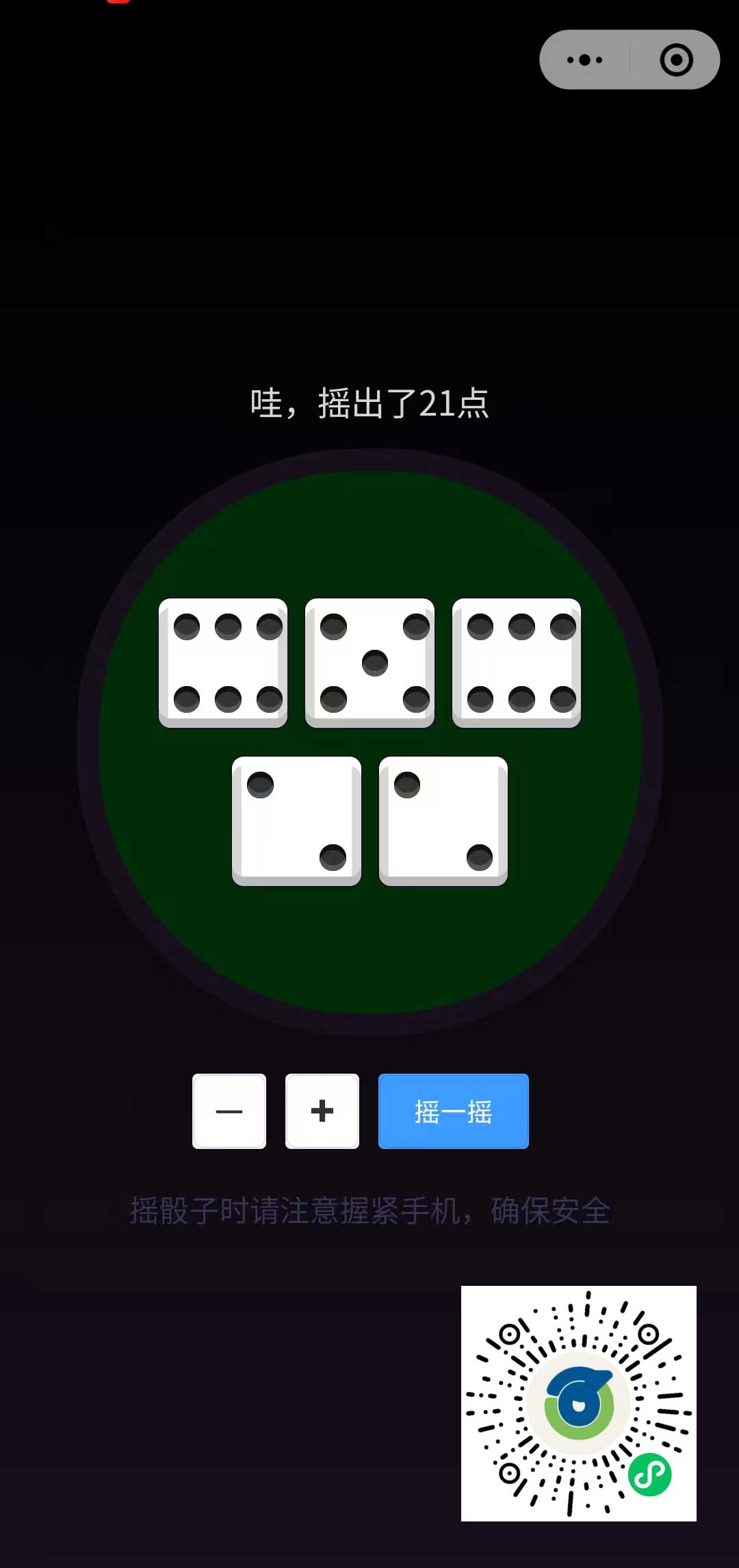Image resolution: width=739 pixels, height=1568 pixels.
Task: Decrease the number of dice
Action: click(x=229, y=1111)
